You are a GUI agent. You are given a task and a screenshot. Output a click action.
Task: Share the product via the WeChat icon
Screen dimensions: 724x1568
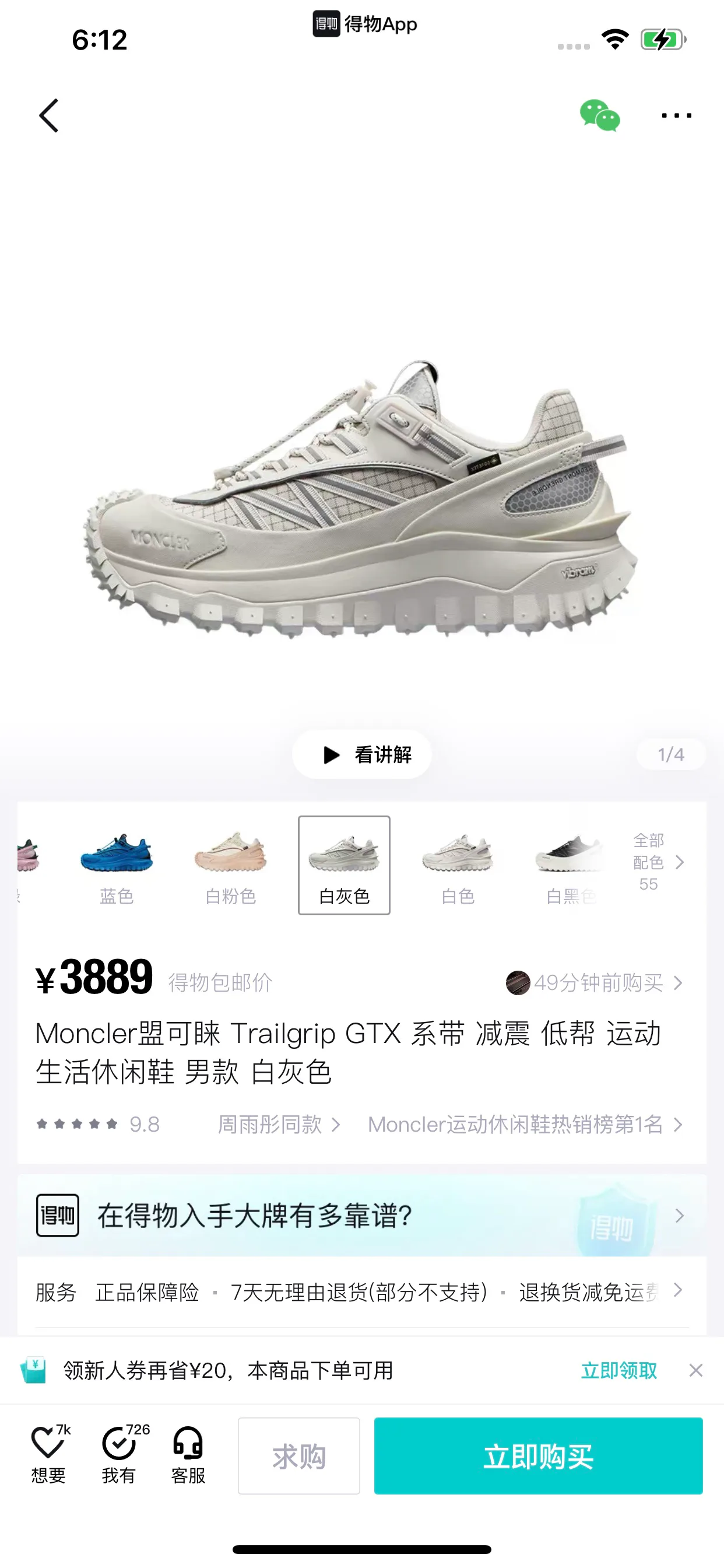point(599,116)
